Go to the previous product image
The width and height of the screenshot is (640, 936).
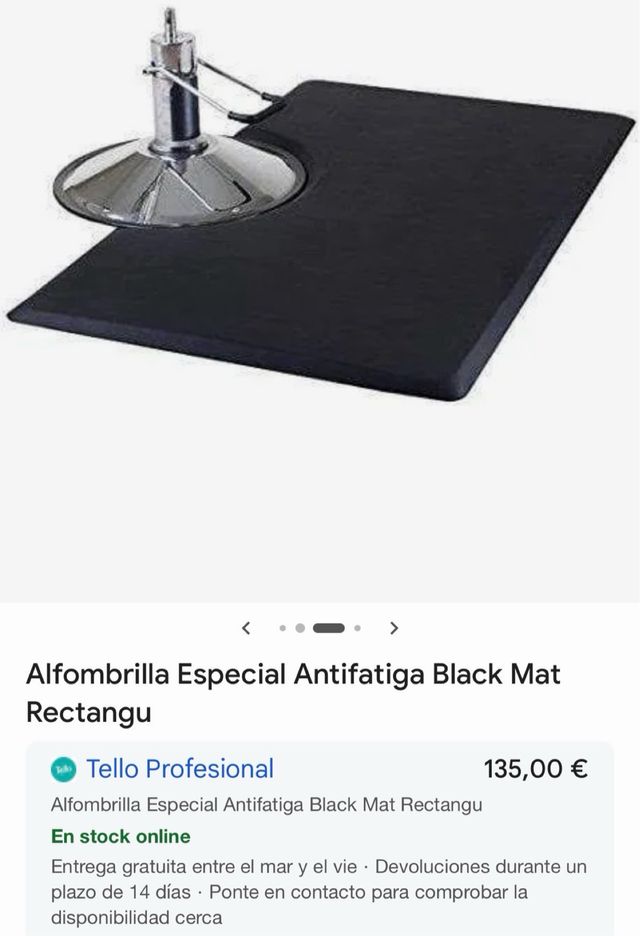tap(247, 628)
